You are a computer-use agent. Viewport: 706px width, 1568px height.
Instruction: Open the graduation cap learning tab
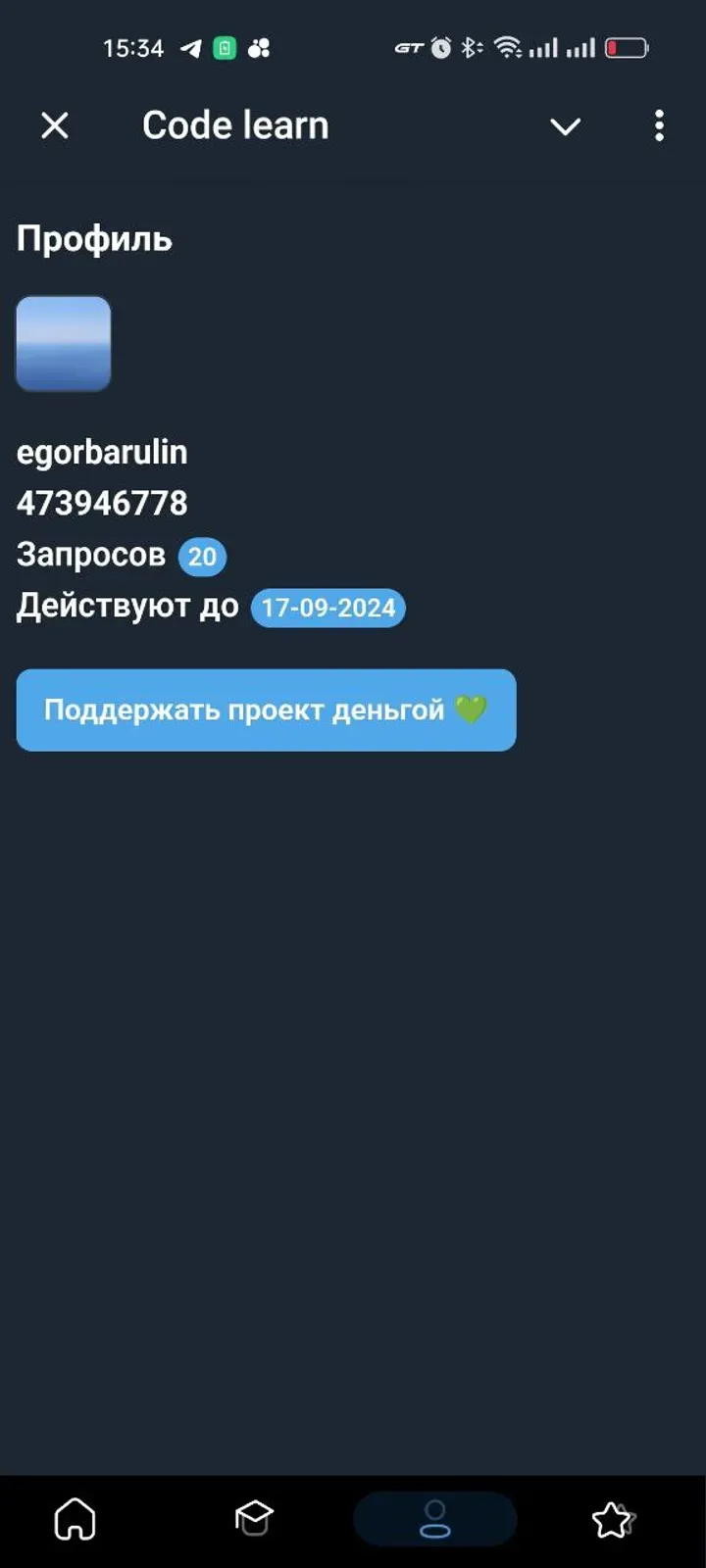coord(254,1519)
